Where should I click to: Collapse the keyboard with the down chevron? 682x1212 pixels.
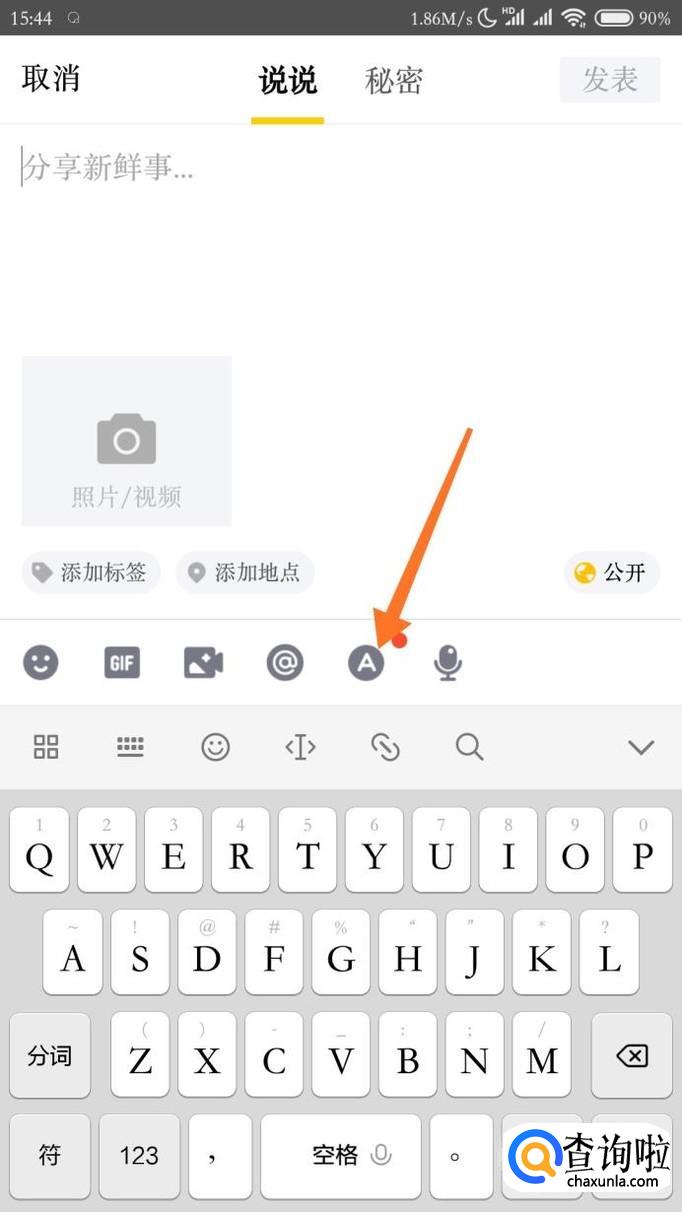click(640, 747)
